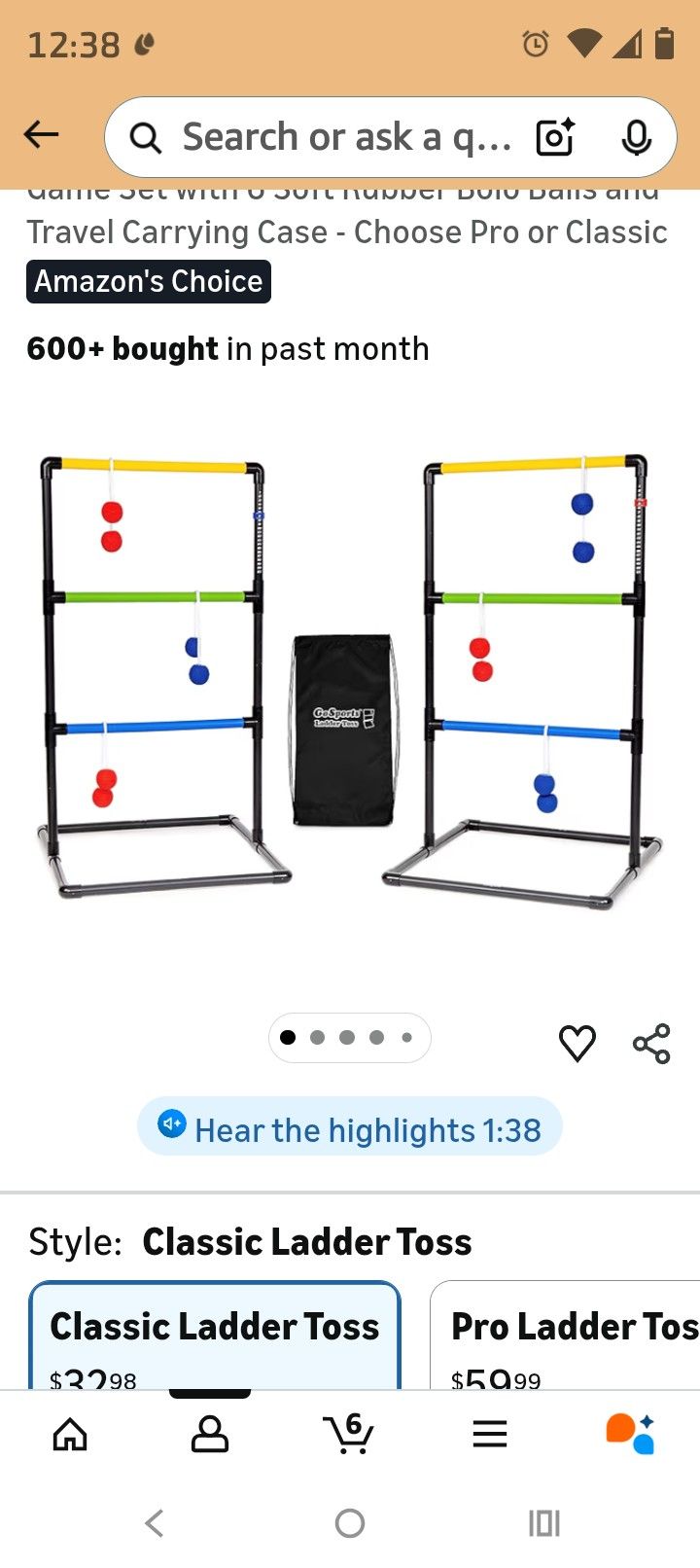Open the ladder toss product image

(350, 681)
